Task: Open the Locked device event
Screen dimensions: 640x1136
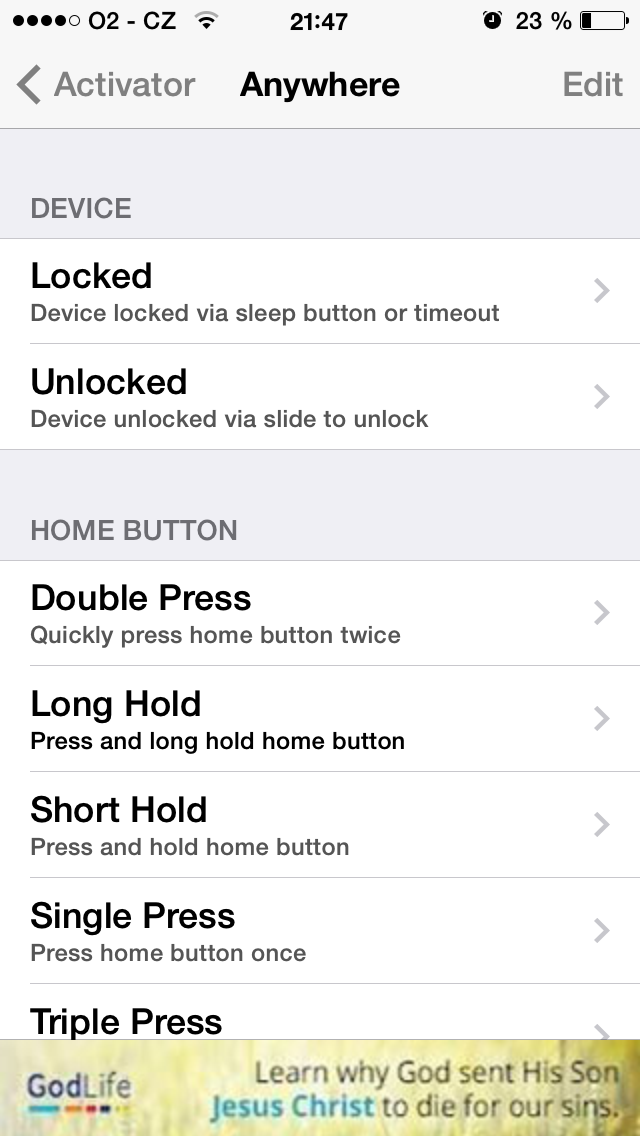Action: point(320,291)
